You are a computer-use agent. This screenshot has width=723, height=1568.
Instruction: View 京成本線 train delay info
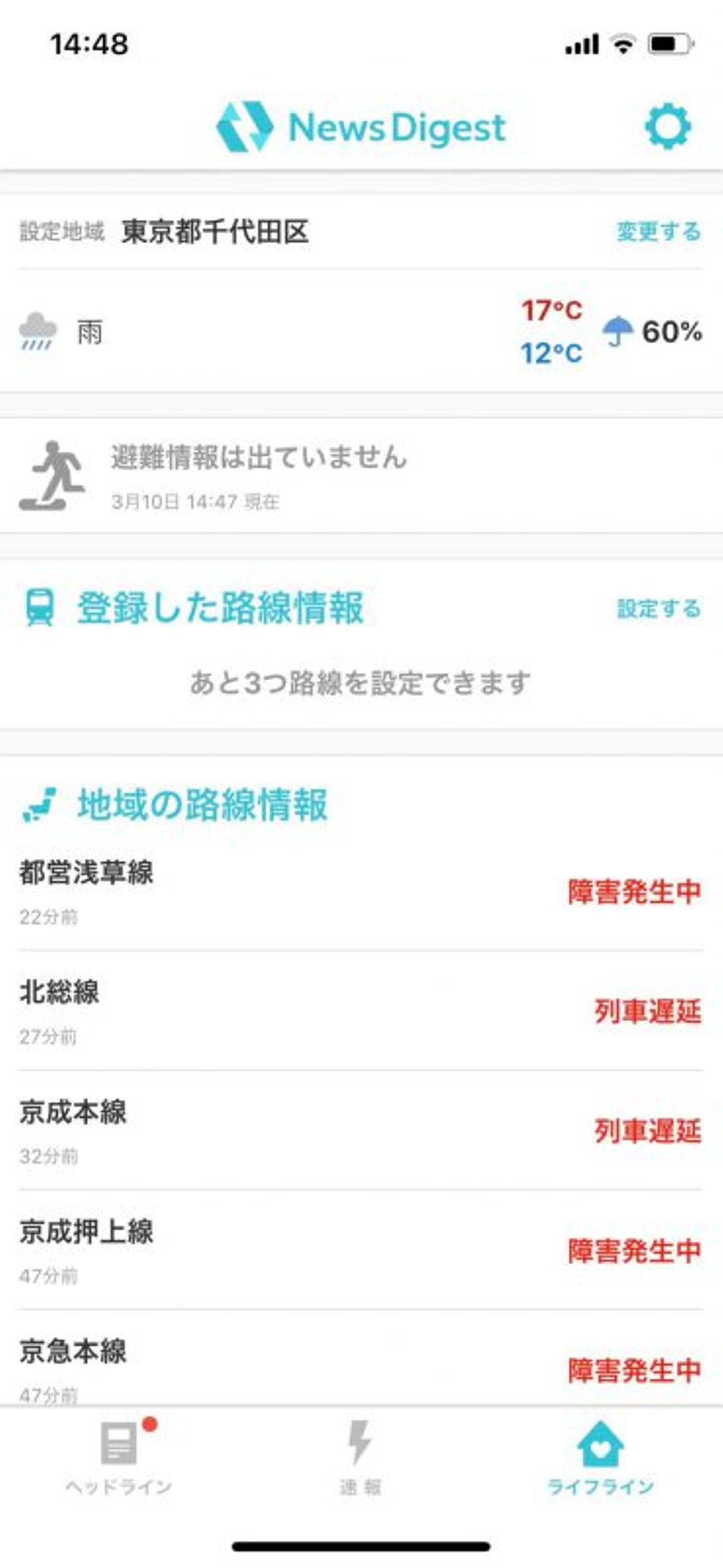coord(360,1131)
